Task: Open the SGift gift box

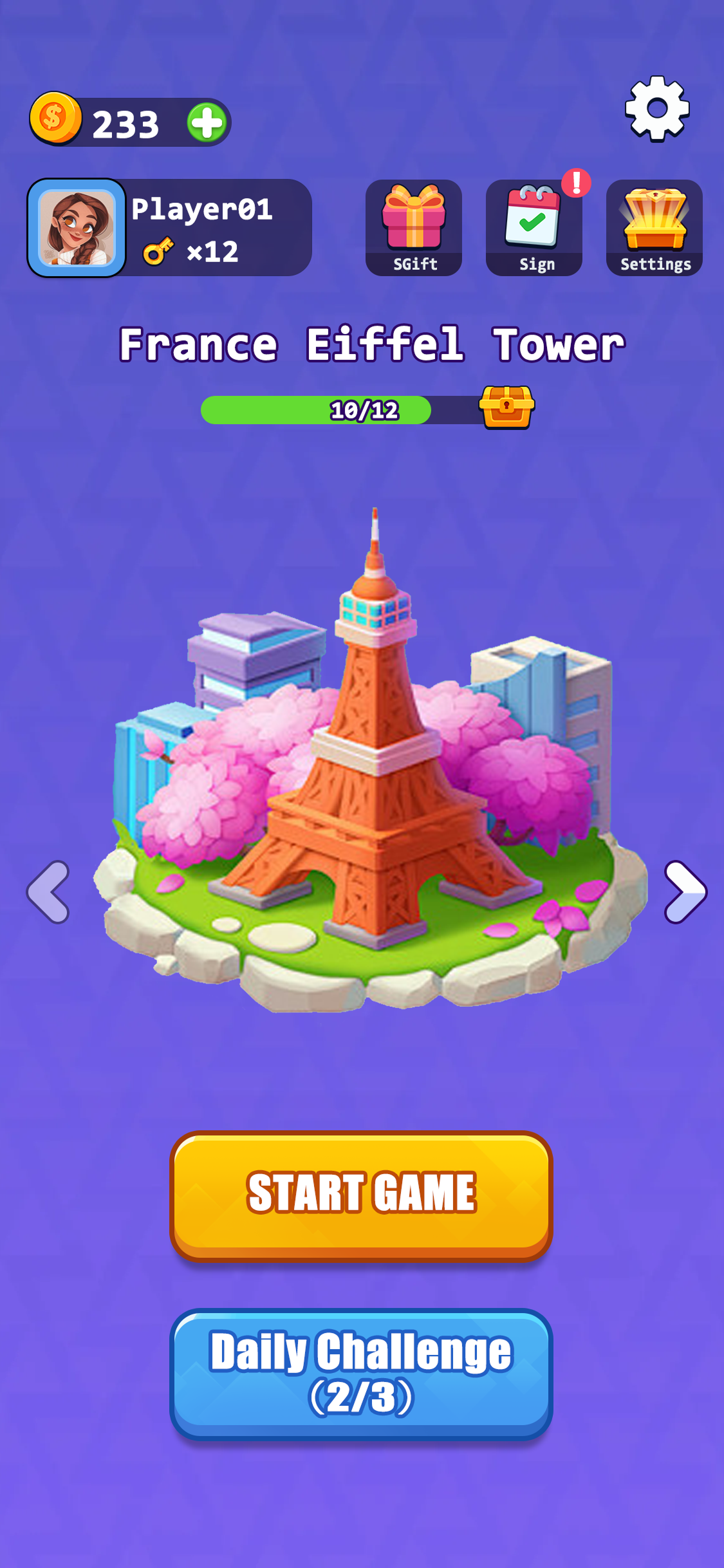Action: [x=414, y=227]
